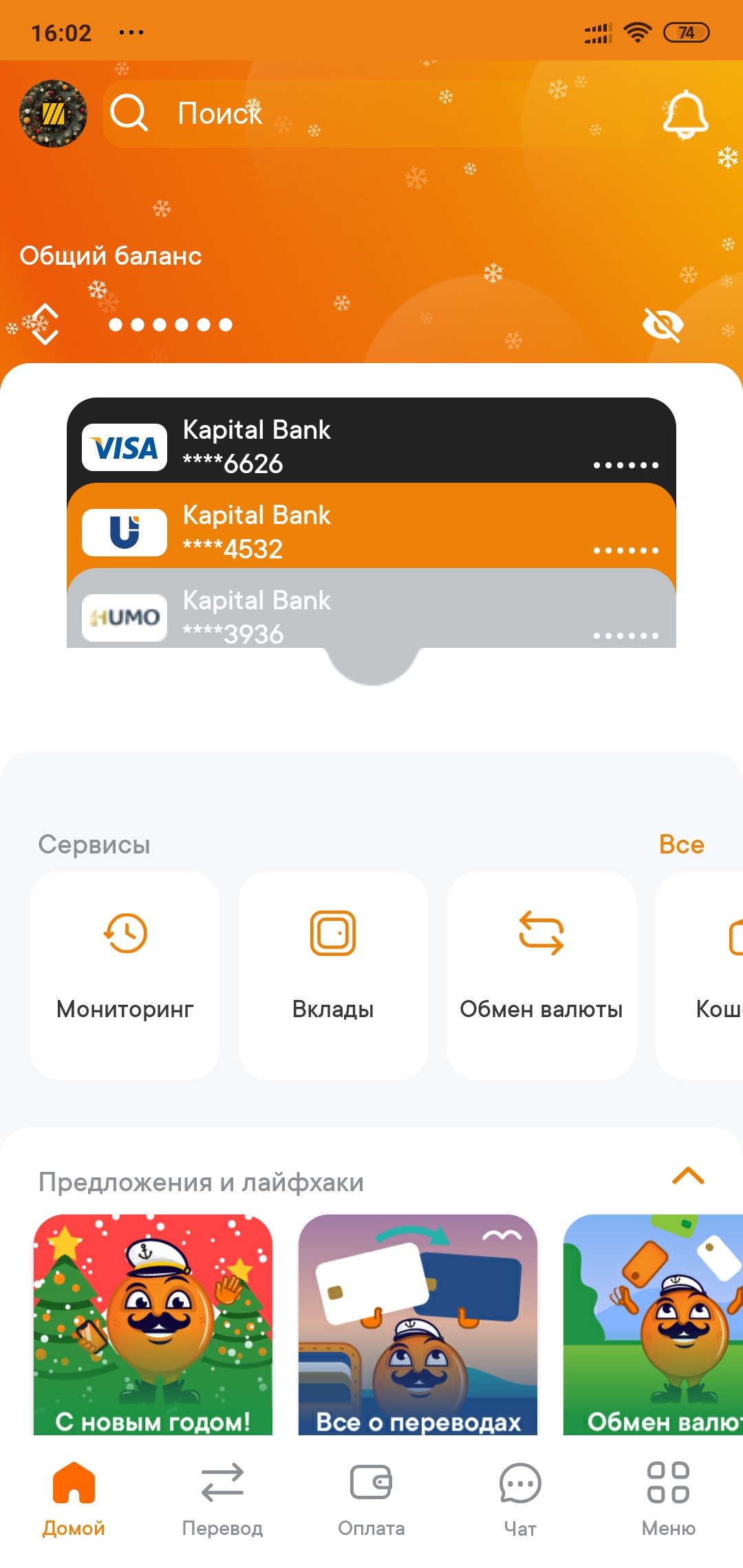Expand the card list with the handle

(372, 666)
